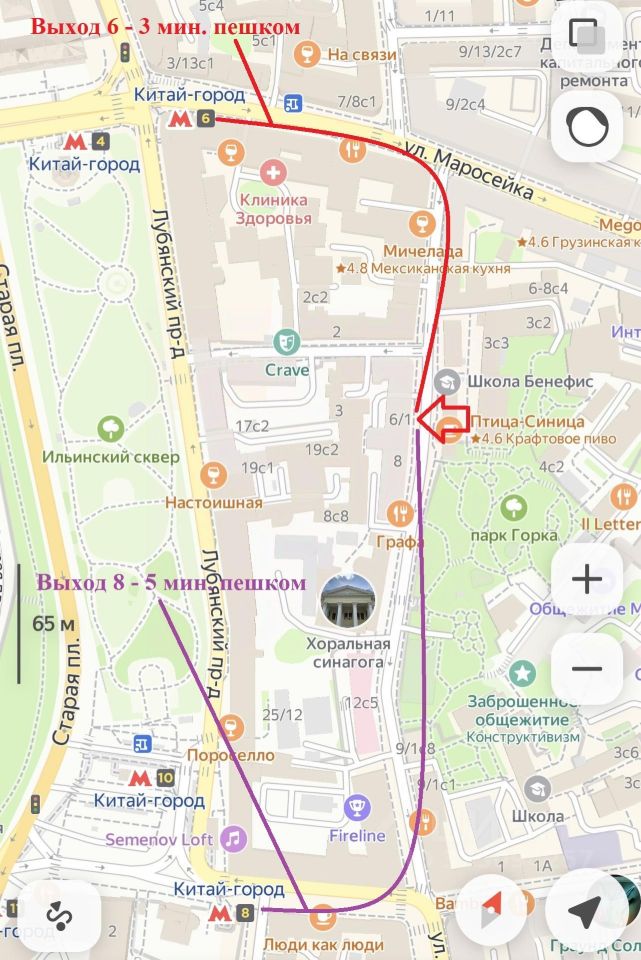Select the Графъ restaurant marker
The image size is (641, 960).
401,514
